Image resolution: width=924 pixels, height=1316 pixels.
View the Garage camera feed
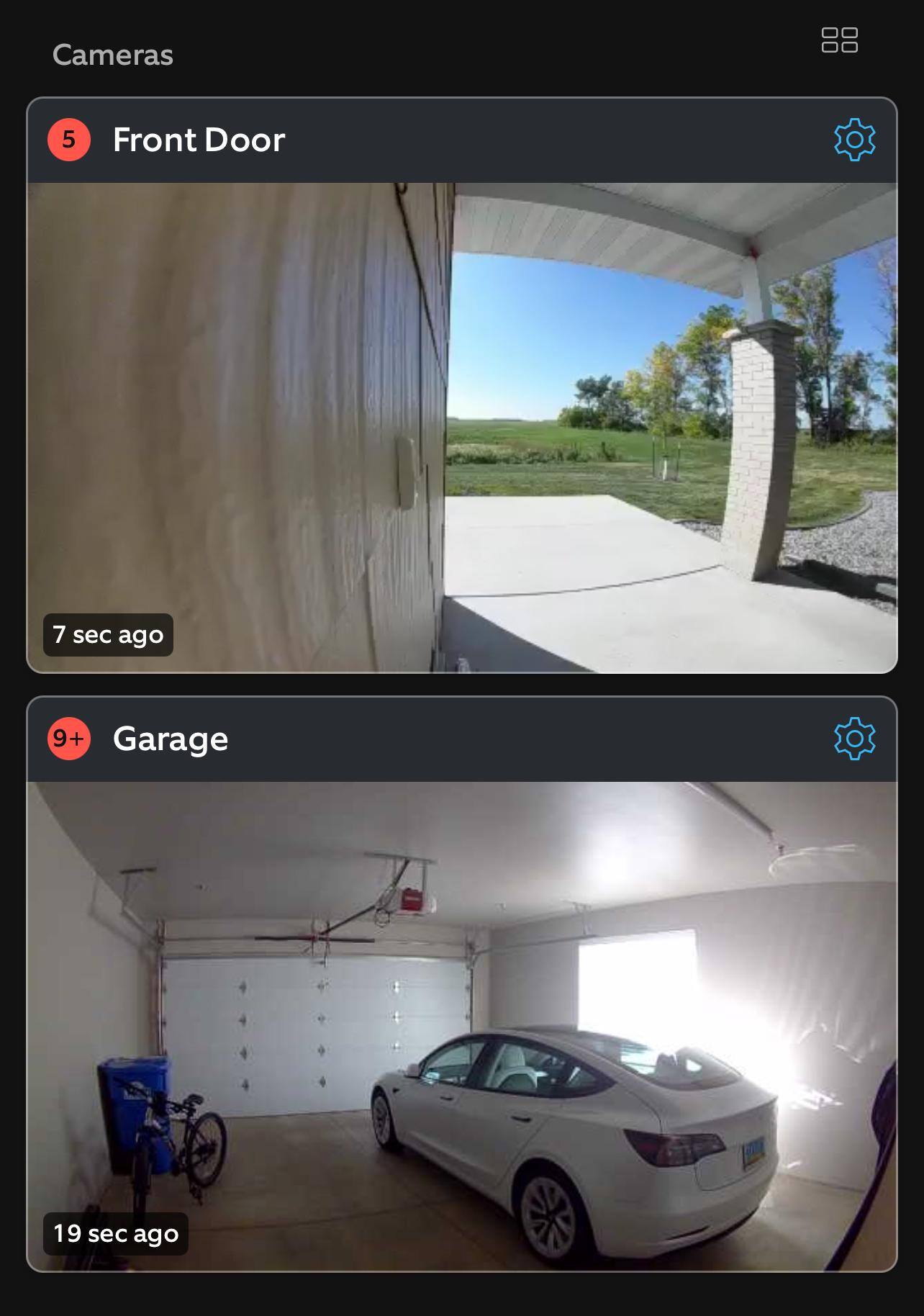(462, 1027)
